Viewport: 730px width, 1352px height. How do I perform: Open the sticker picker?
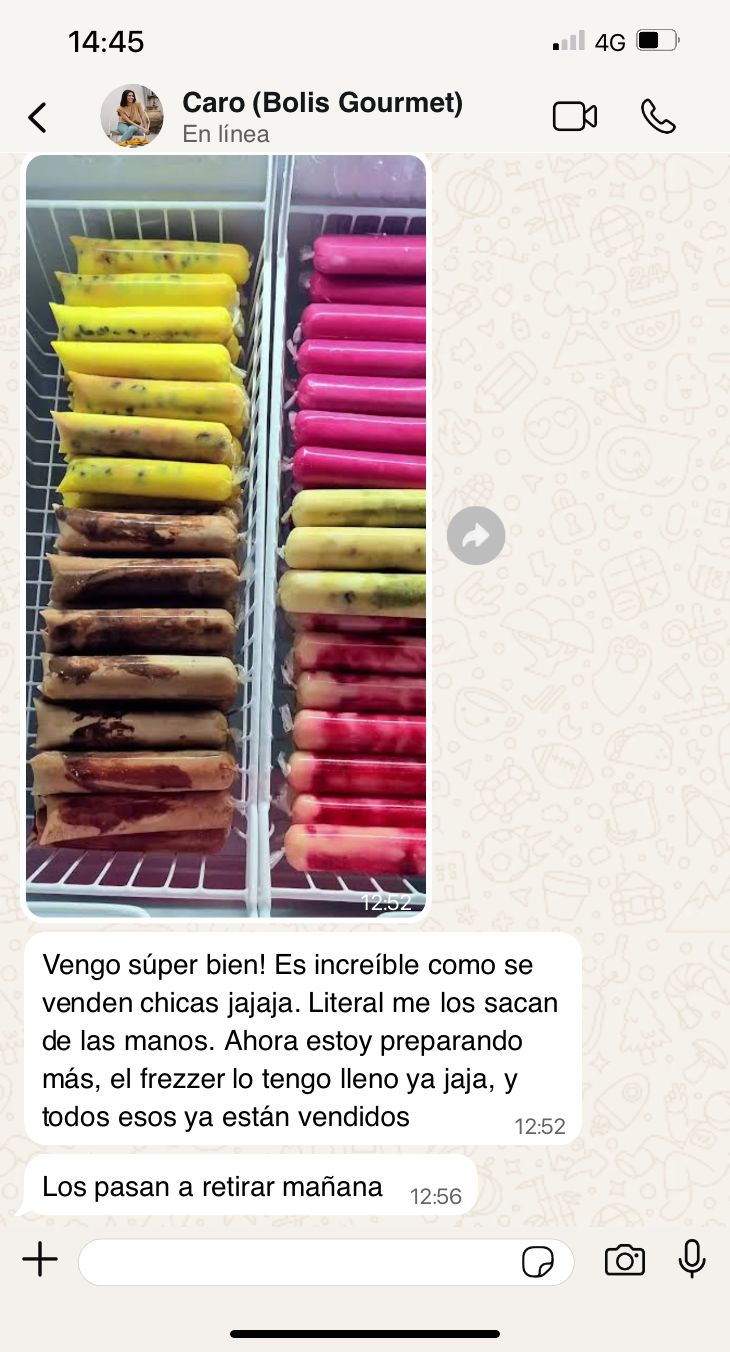point(539,1262)
